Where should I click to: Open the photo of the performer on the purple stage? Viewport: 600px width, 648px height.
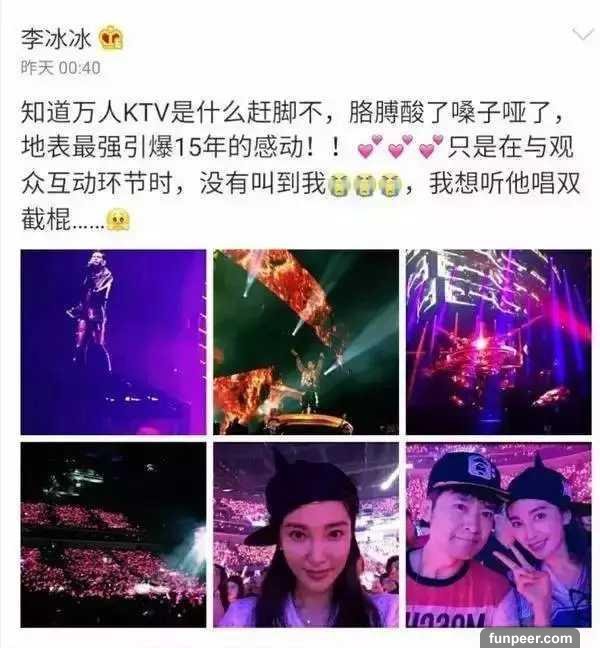[x=113, y=342]
